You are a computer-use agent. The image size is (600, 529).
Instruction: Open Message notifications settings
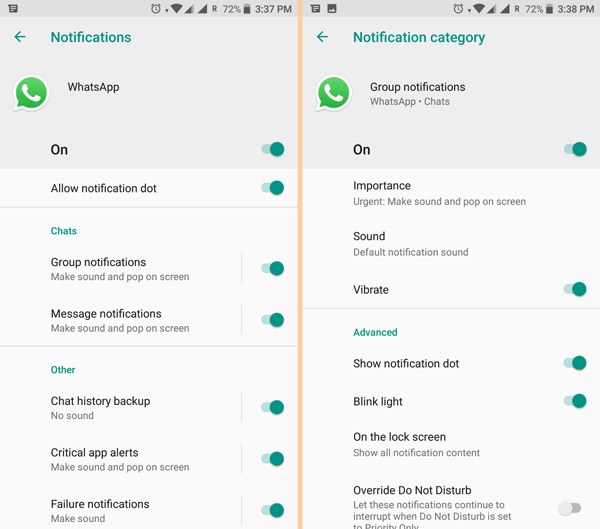(x=120, y=320)
